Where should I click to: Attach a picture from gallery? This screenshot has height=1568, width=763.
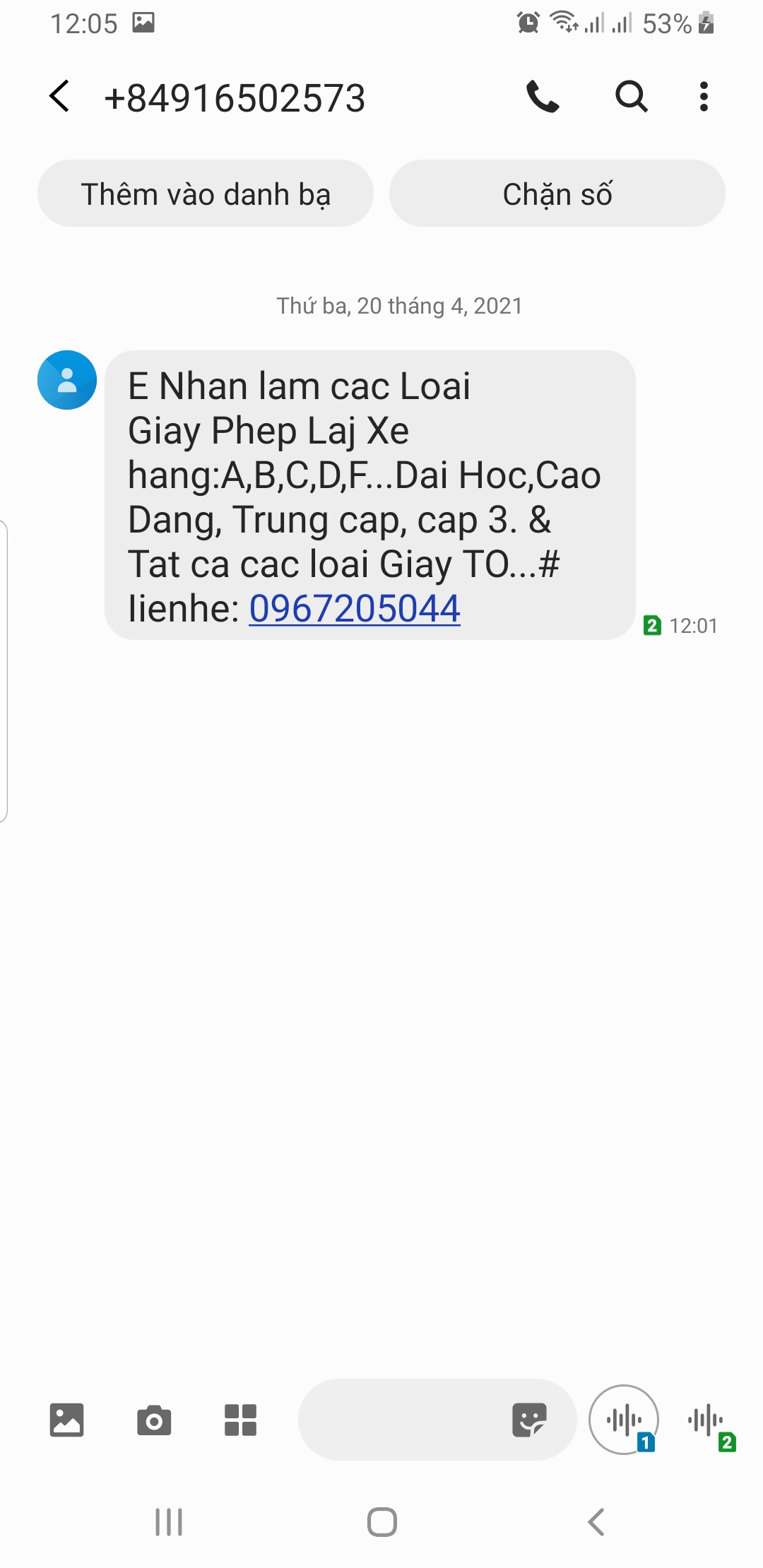(x=67, y=1420)
